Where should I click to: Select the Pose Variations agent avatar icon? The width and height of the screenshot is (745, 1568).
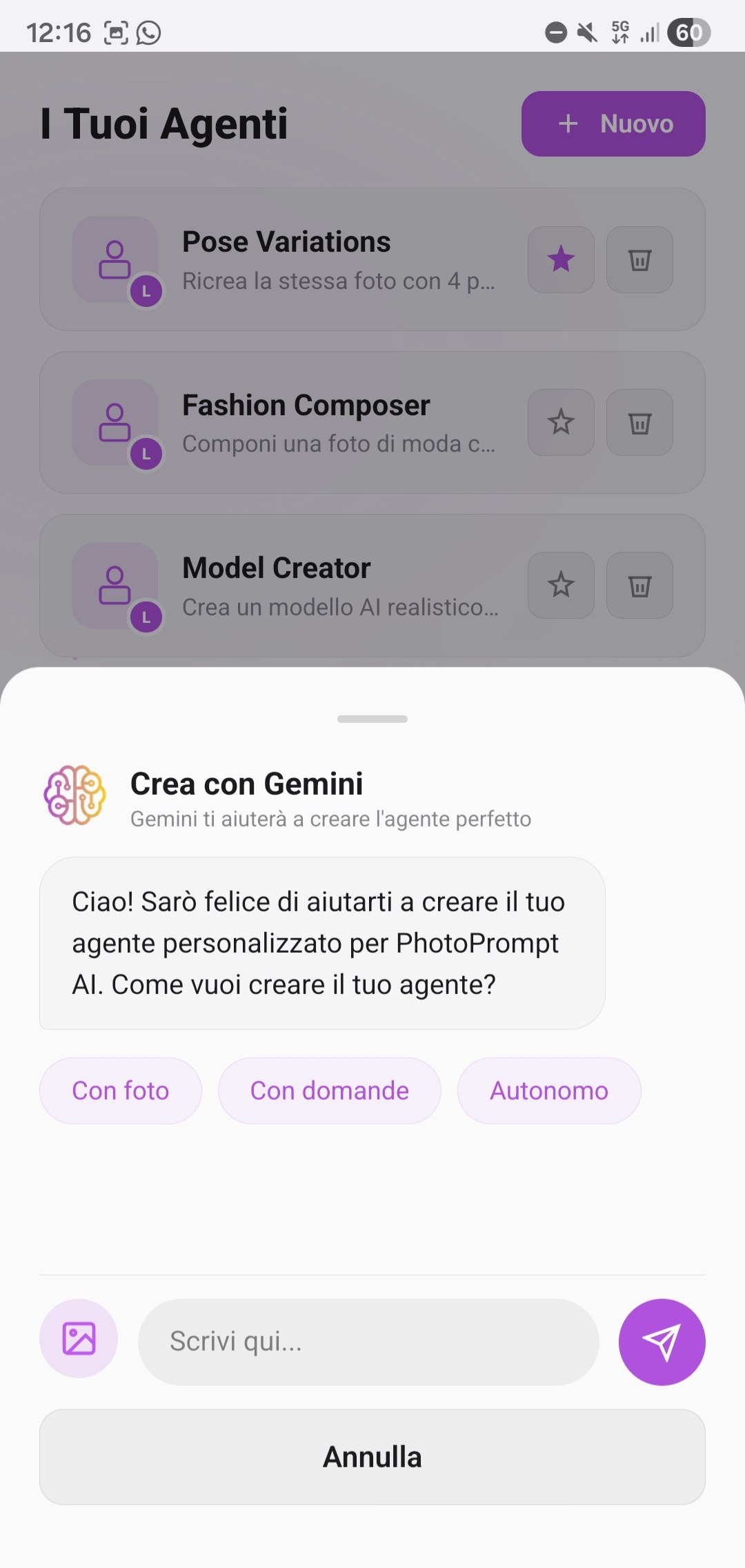pyautogui.click(x=116, y=260)
